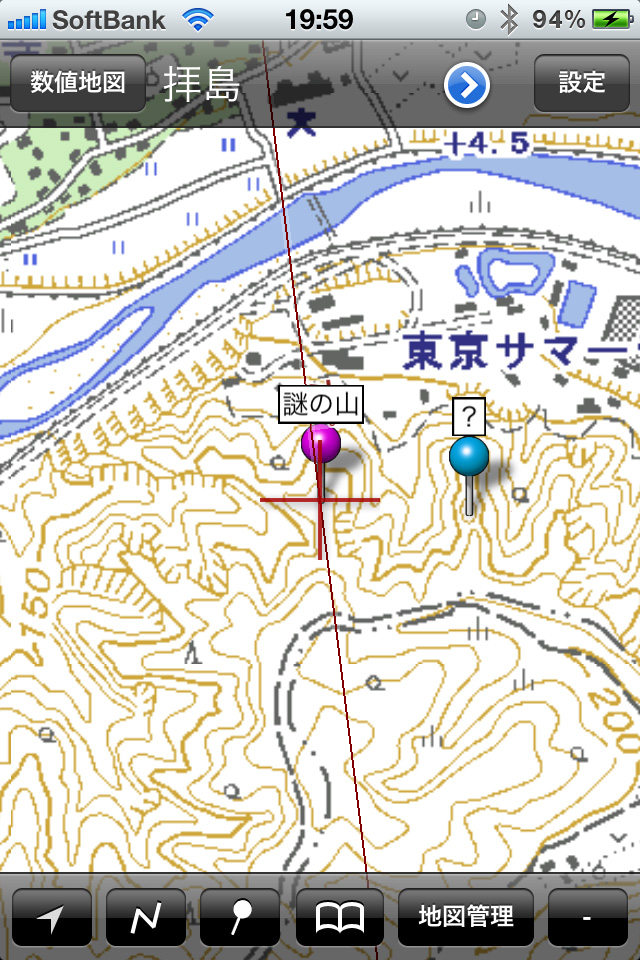640x960 pixels.
Task: Select the blue pin labeled ?
Action: [x=469, y=456]
